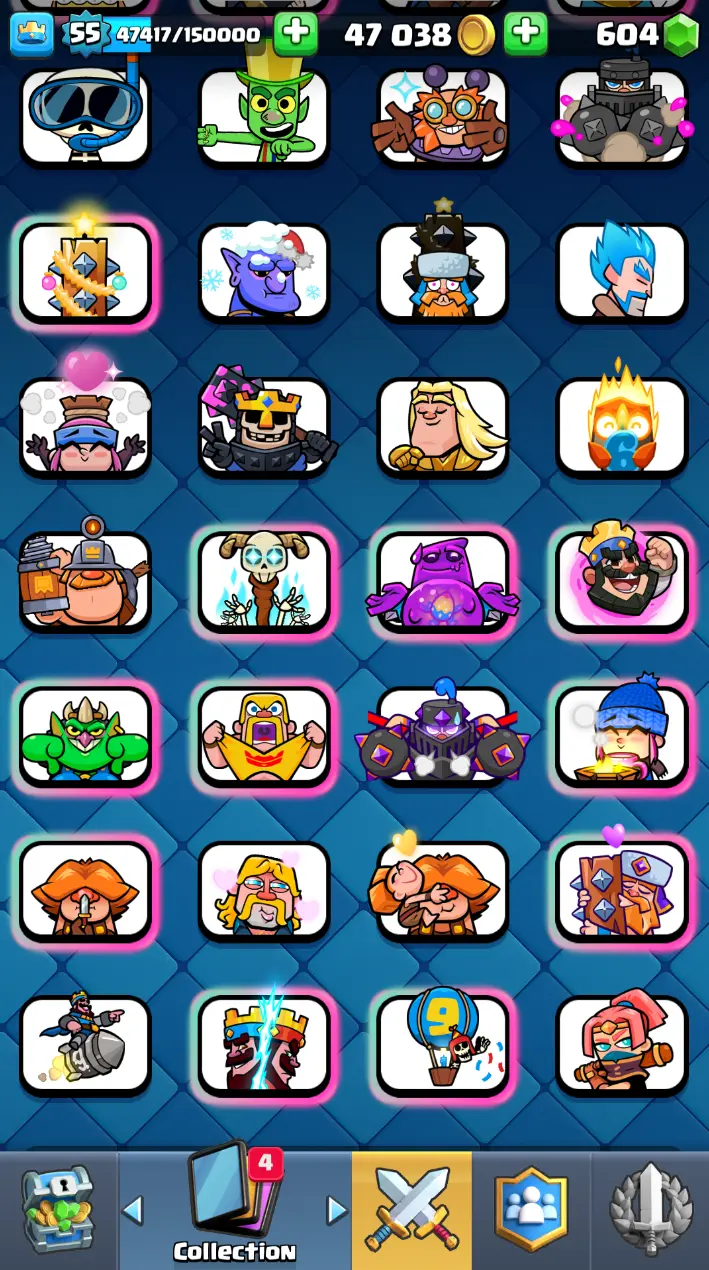Select the flaming Fire Spirit number 6 emote
Image resolution: width=709 pixels, height=1270 pixels.
click(622, 427)
